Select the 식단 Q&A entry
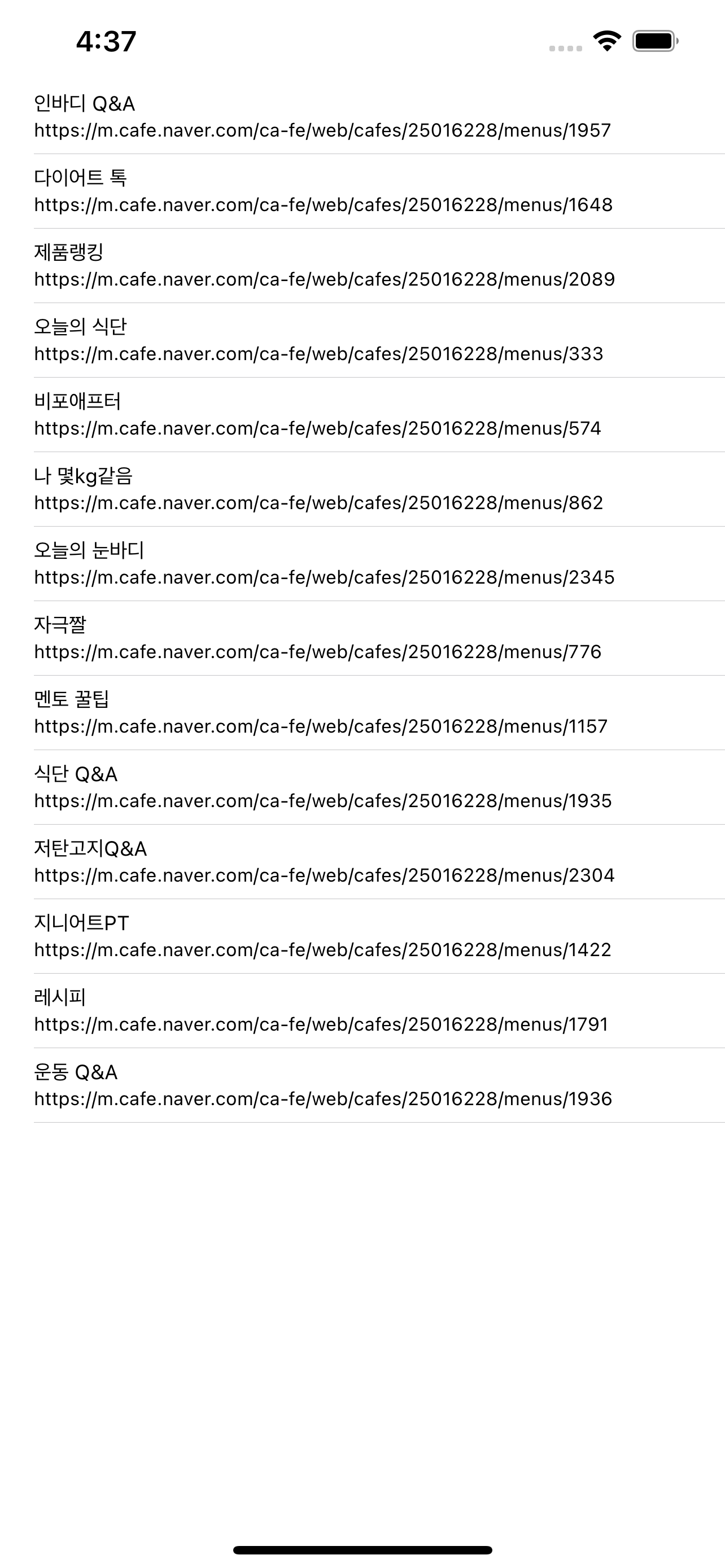The width and height of the screenshot is (725, 1568). [x=362, y=787]
